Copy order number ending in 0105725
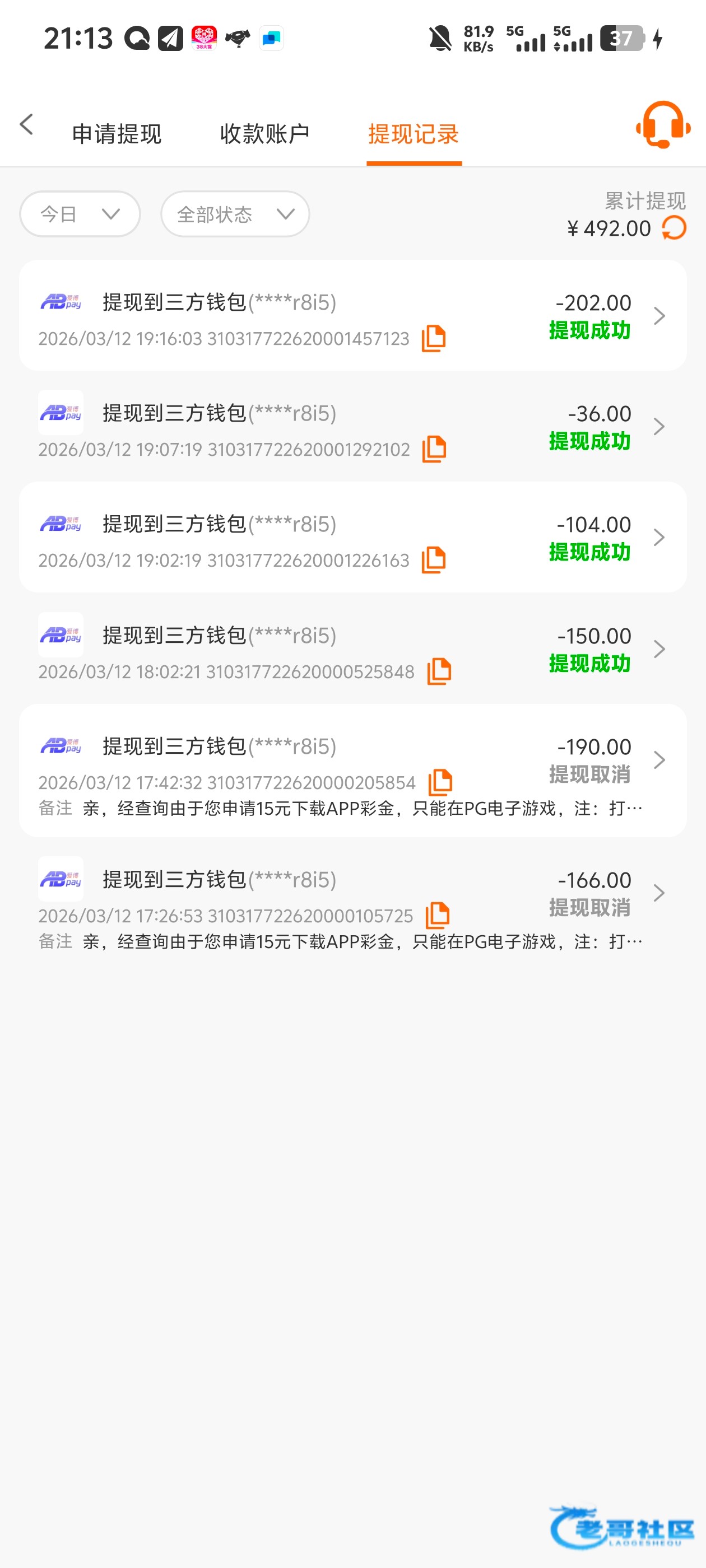 (x=438, y=916)
